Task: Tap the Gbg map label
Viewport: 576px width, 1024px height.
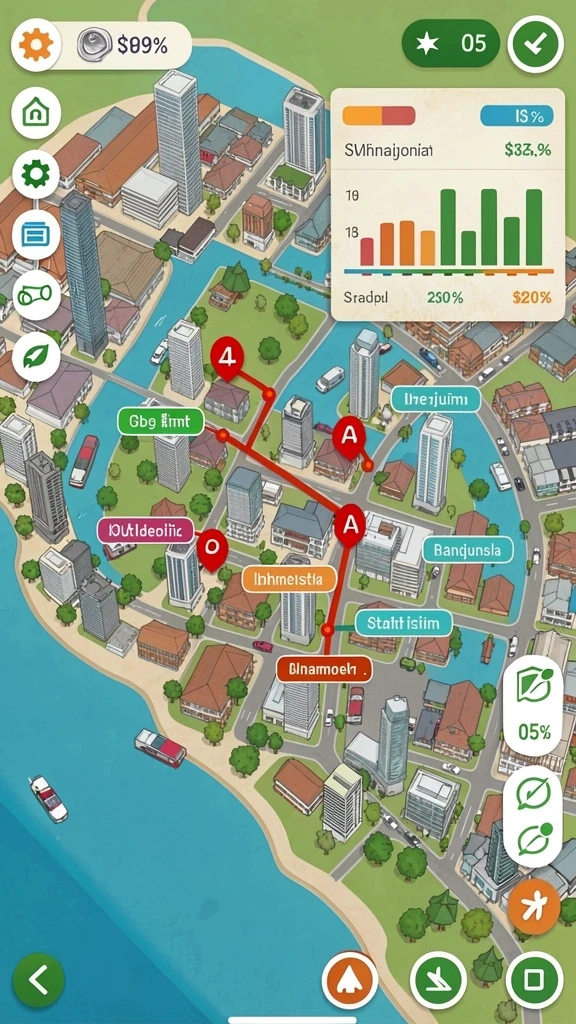Action: pos(161,421)
